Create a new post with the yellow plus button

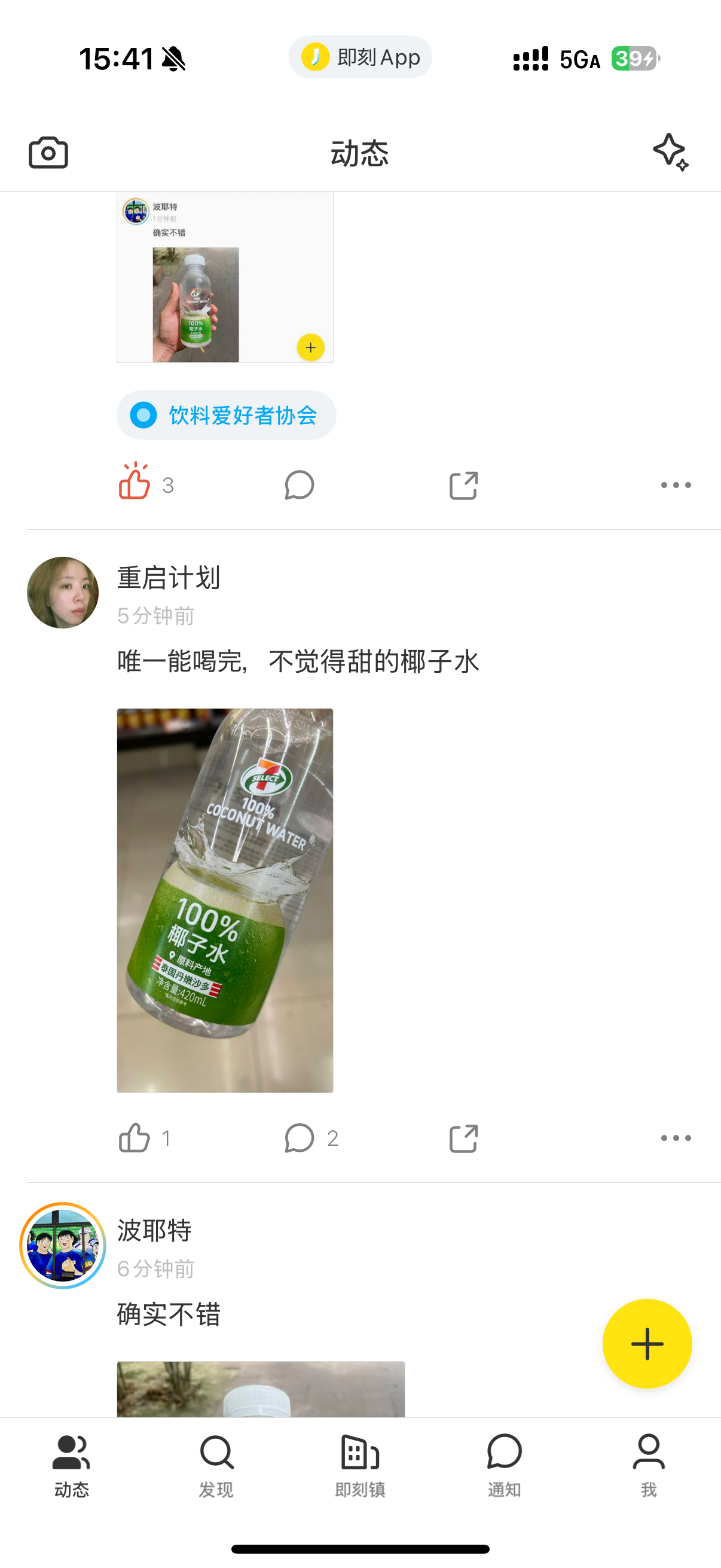click(x=647, y=1343)
